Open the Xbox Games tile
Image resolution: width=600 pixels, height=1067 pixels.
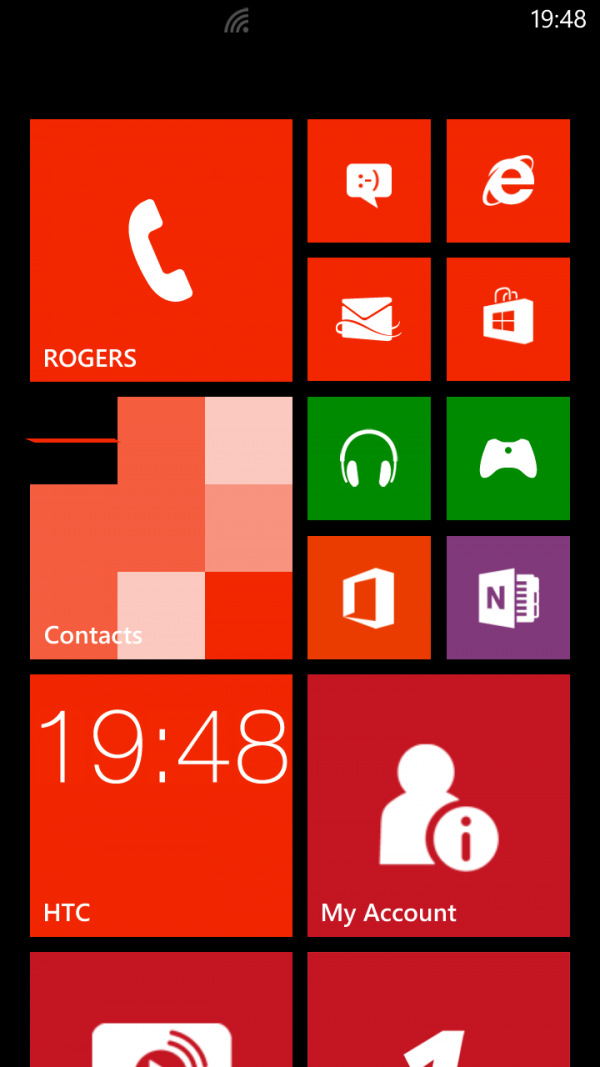tap(508, 459)
